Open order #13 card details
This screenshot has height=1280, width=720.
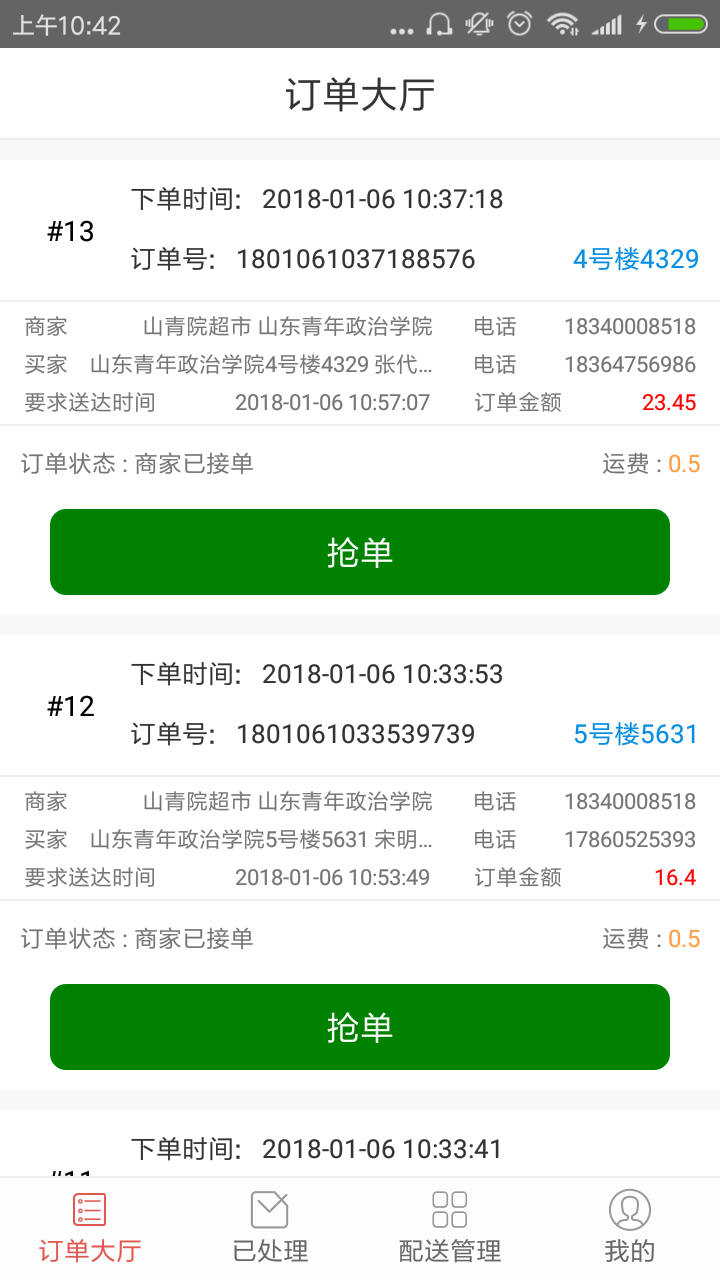pyautogui.click(x=360, y=230)
